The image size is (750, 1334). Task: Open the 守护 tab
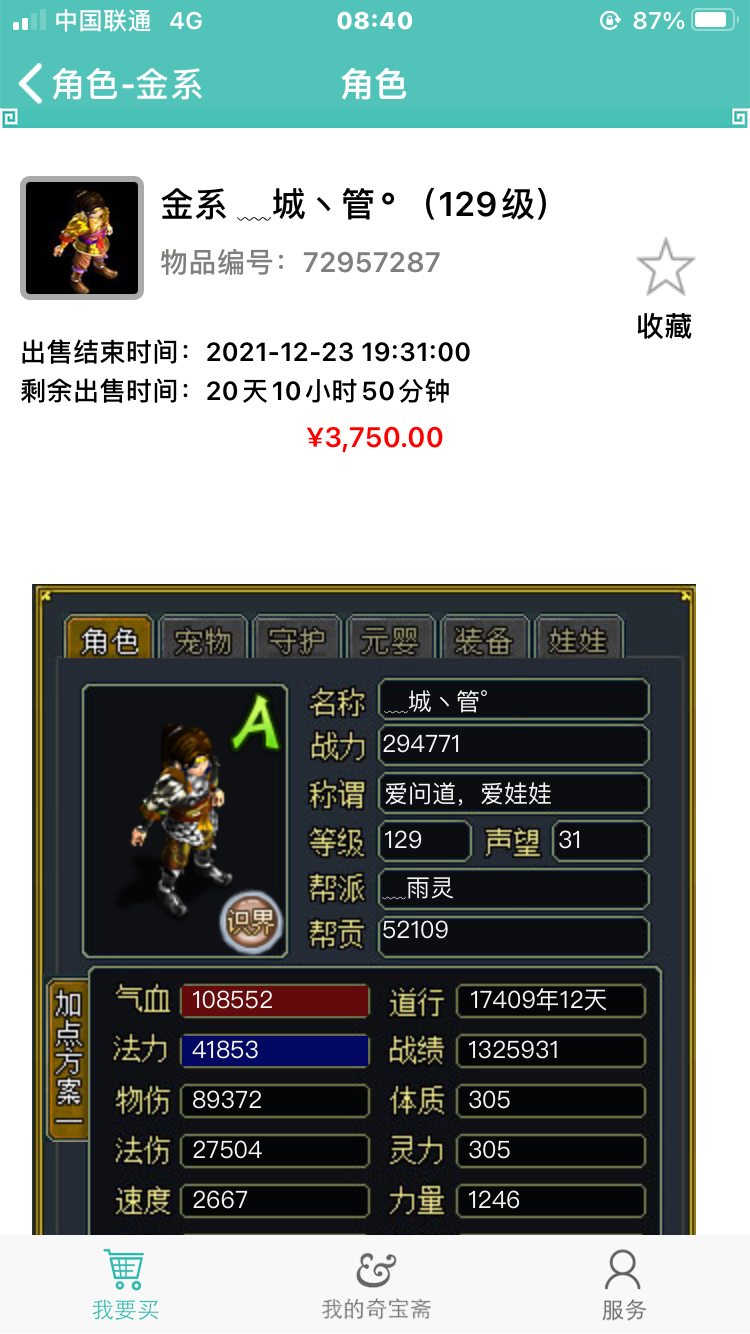point(297,640)
